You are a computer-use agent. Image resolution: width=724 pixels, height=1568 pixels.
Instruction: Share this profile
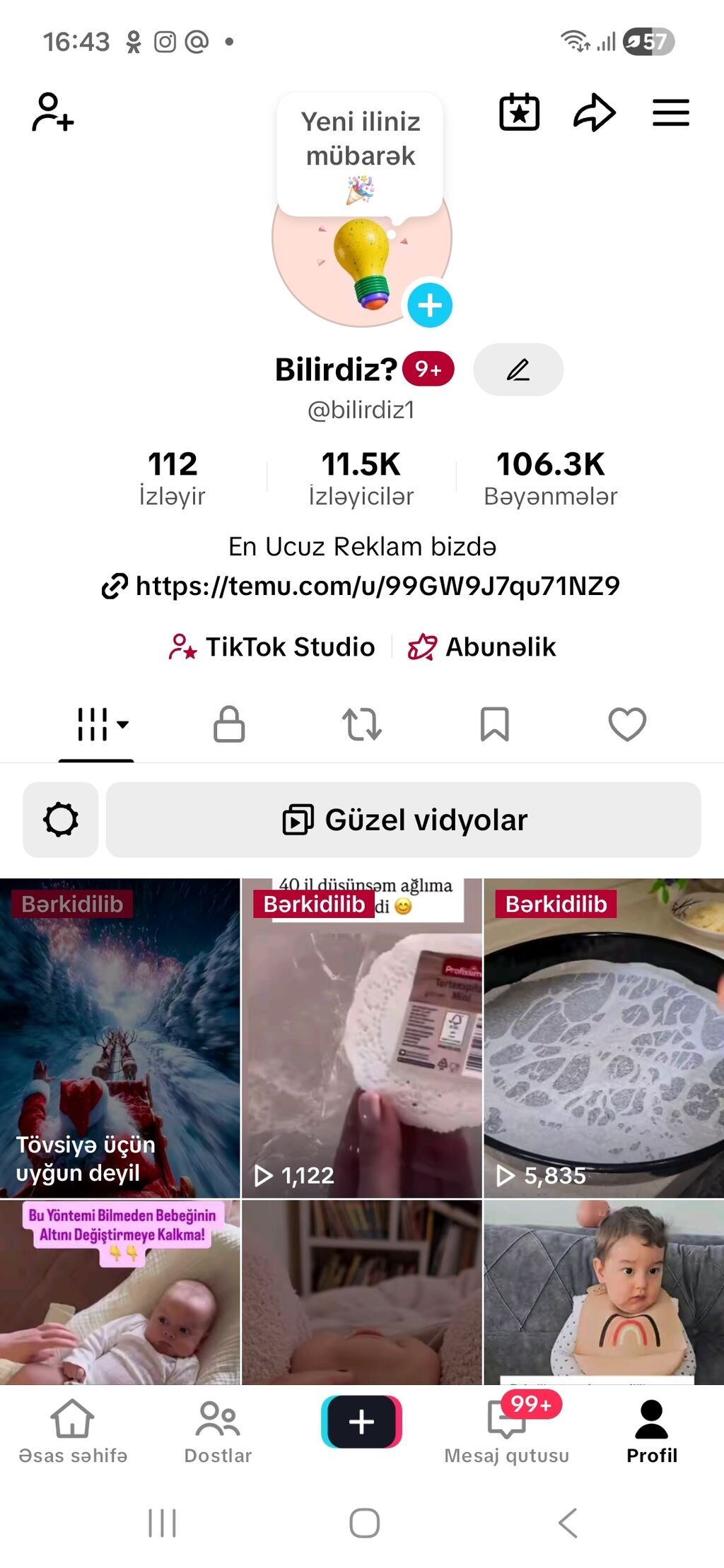pyautogui.click(x=594, y=112)
